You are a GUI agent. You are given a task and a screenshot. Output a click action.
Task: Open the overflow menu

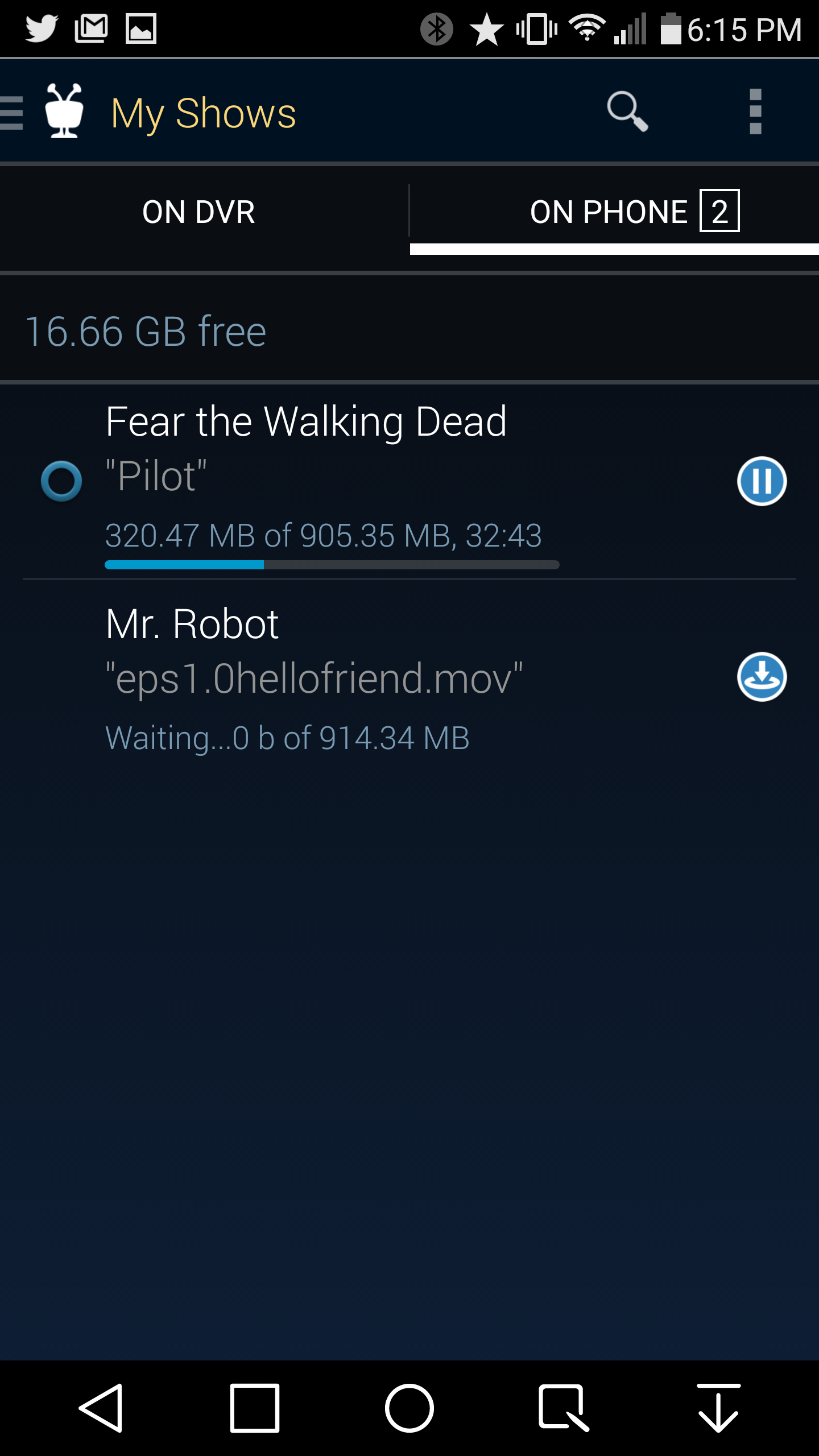click(x=755, y=111)
